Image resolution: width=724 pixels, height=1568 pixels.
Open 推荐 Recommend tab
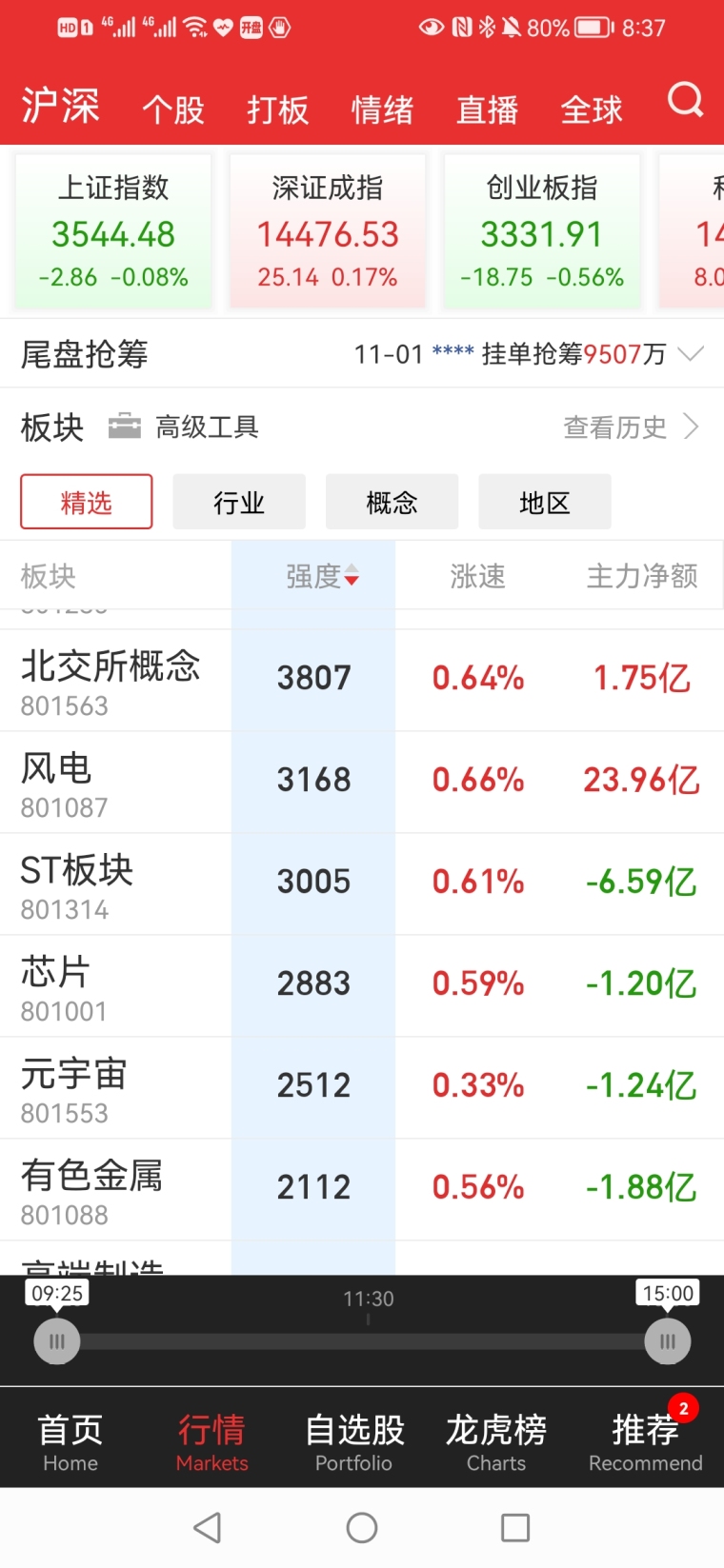pyautogui.click(x=646, y=1441)
